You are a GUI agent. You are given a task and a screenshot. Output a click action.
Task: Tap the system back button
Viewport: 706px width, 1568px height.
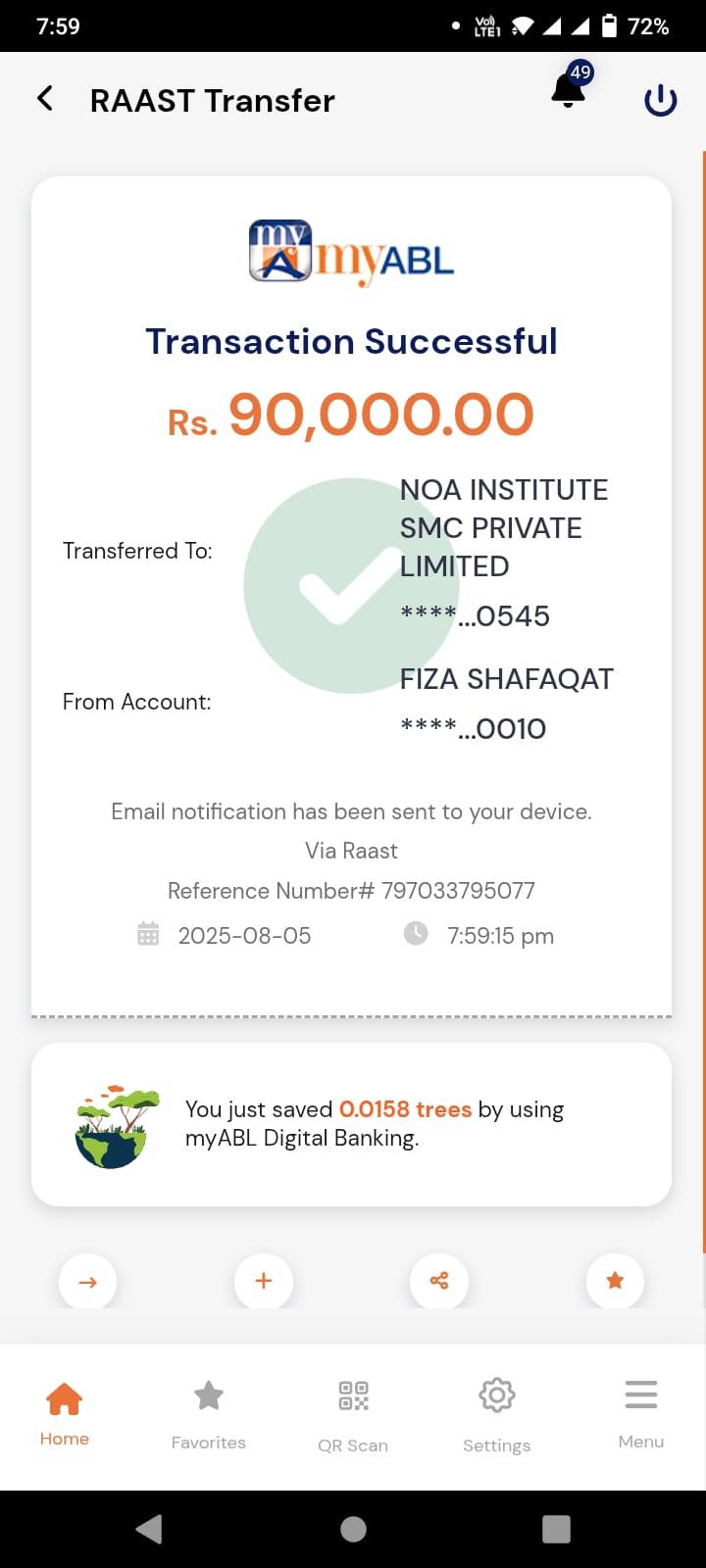[149, 1529]
